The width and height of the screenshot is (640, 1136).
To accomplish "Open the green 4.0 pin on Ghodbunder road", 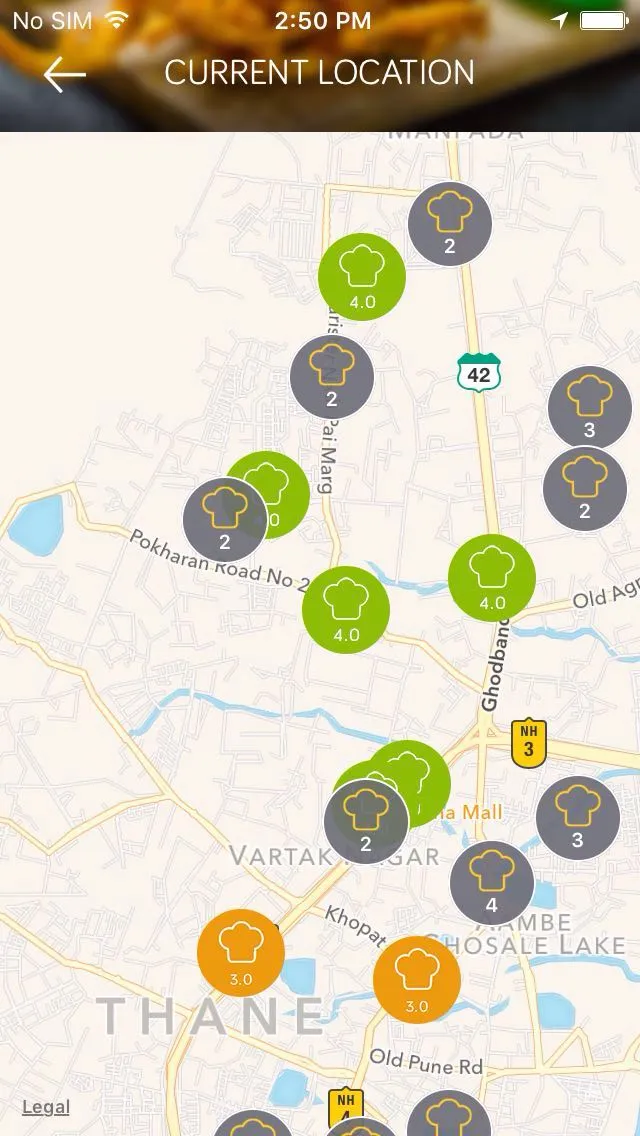I will [x=491, y=578].
